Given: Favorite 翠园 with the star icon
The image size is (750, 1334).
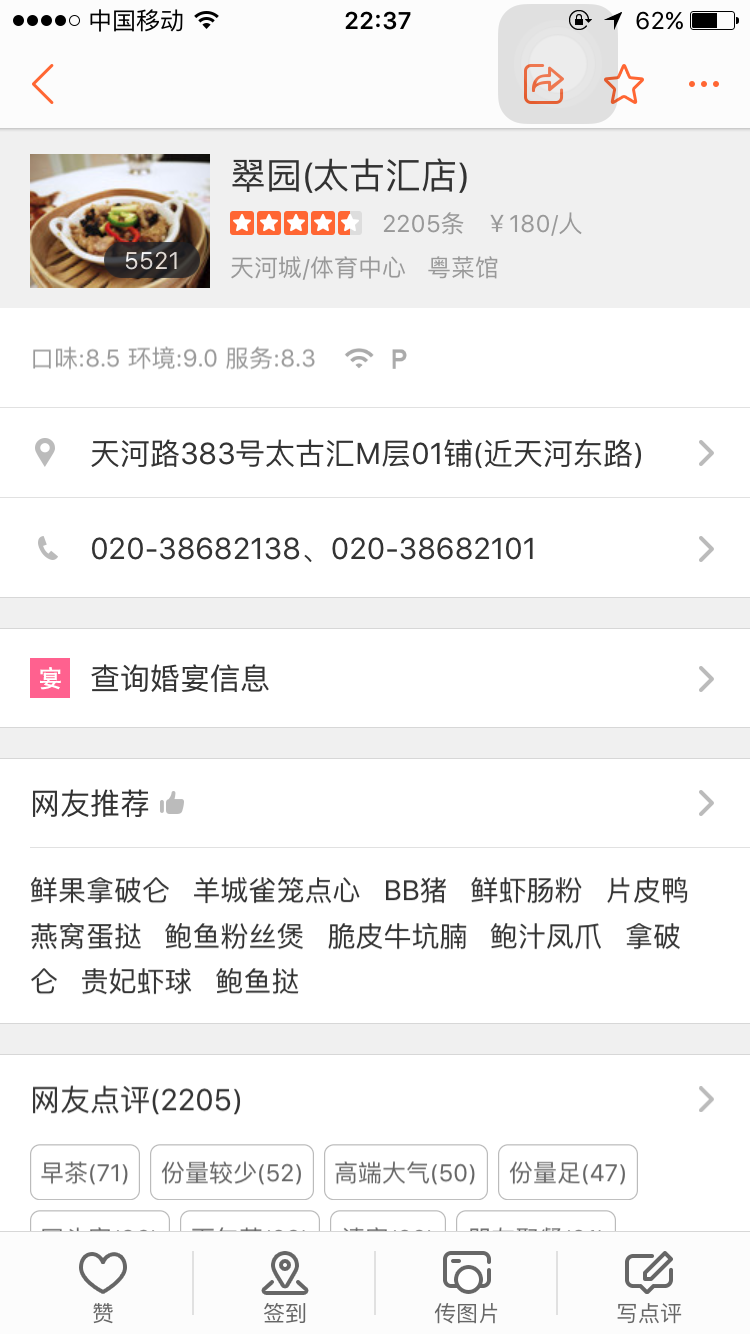Looking at the screenshot, I should coord(624,85).
